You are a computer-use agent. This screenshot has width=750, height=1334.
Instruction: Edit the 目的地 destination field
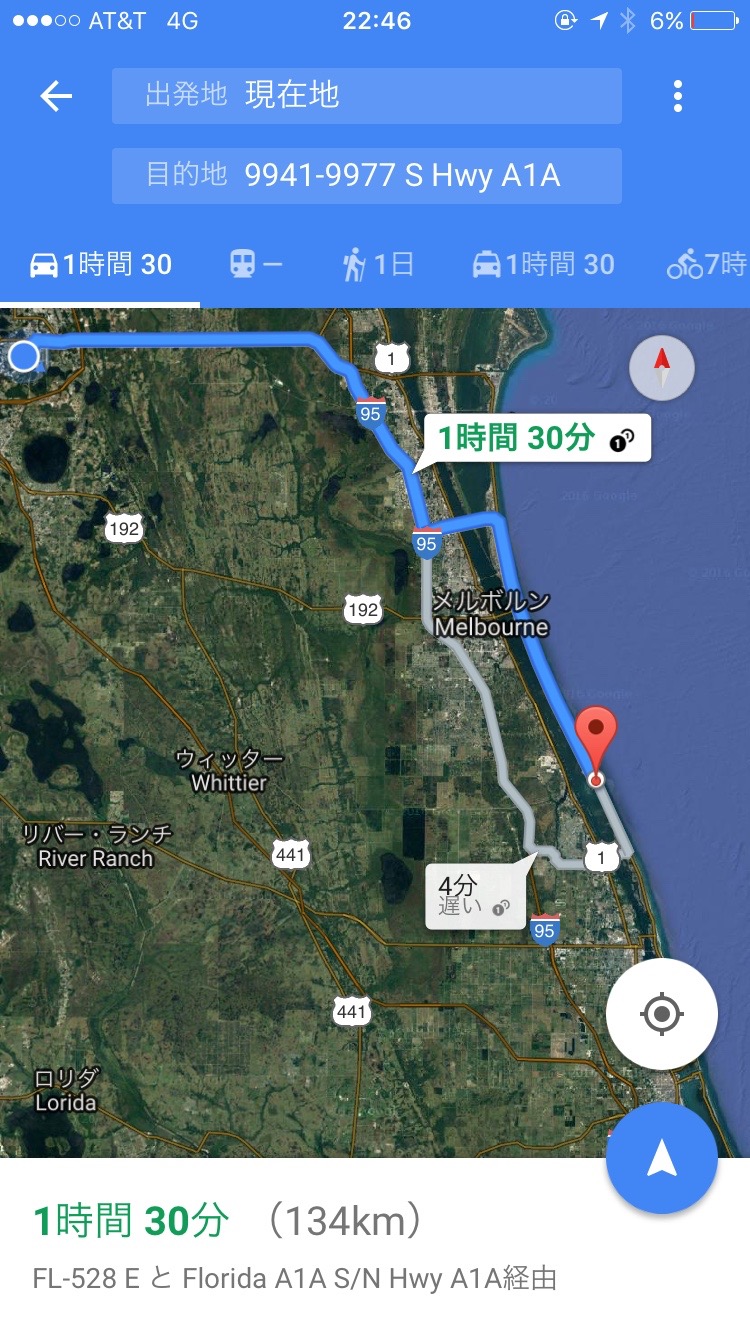pyautogui.click(x=367, y=176)
